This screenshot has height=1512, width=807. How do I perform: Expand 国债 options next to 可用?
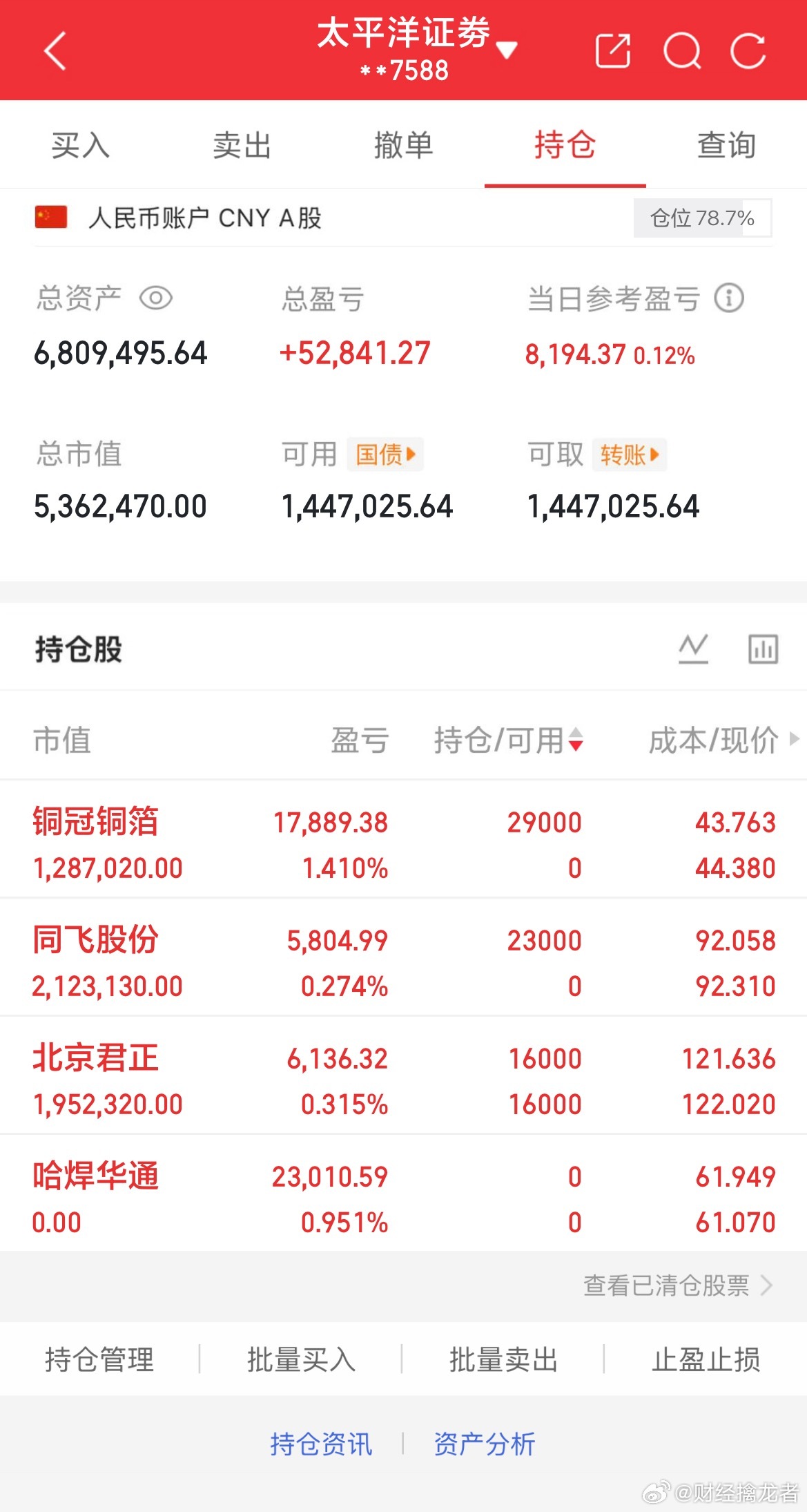(385, 454)
